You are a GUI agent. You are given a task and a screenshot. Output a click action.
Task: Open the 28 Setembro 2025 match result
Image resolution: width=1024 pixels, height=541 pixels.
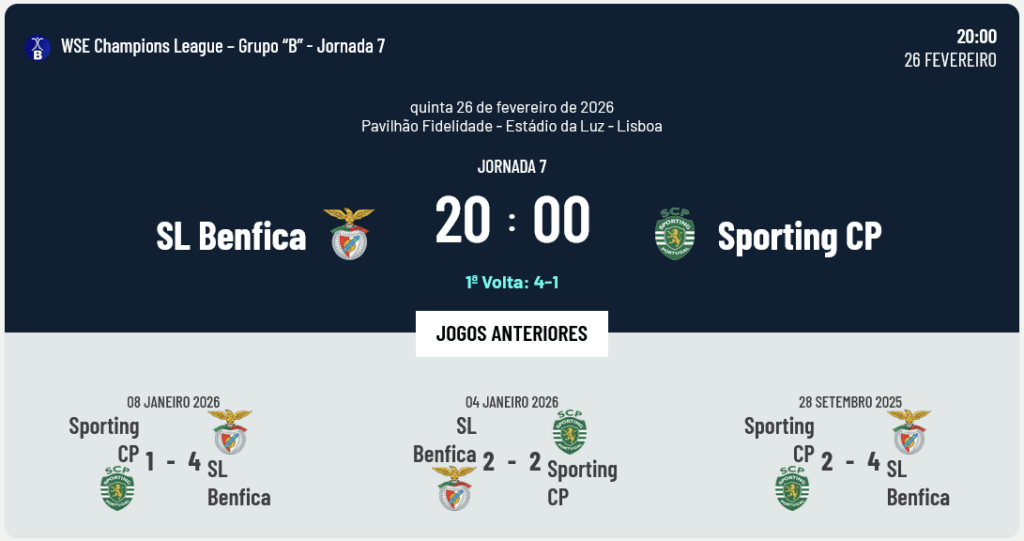(850, 461)
